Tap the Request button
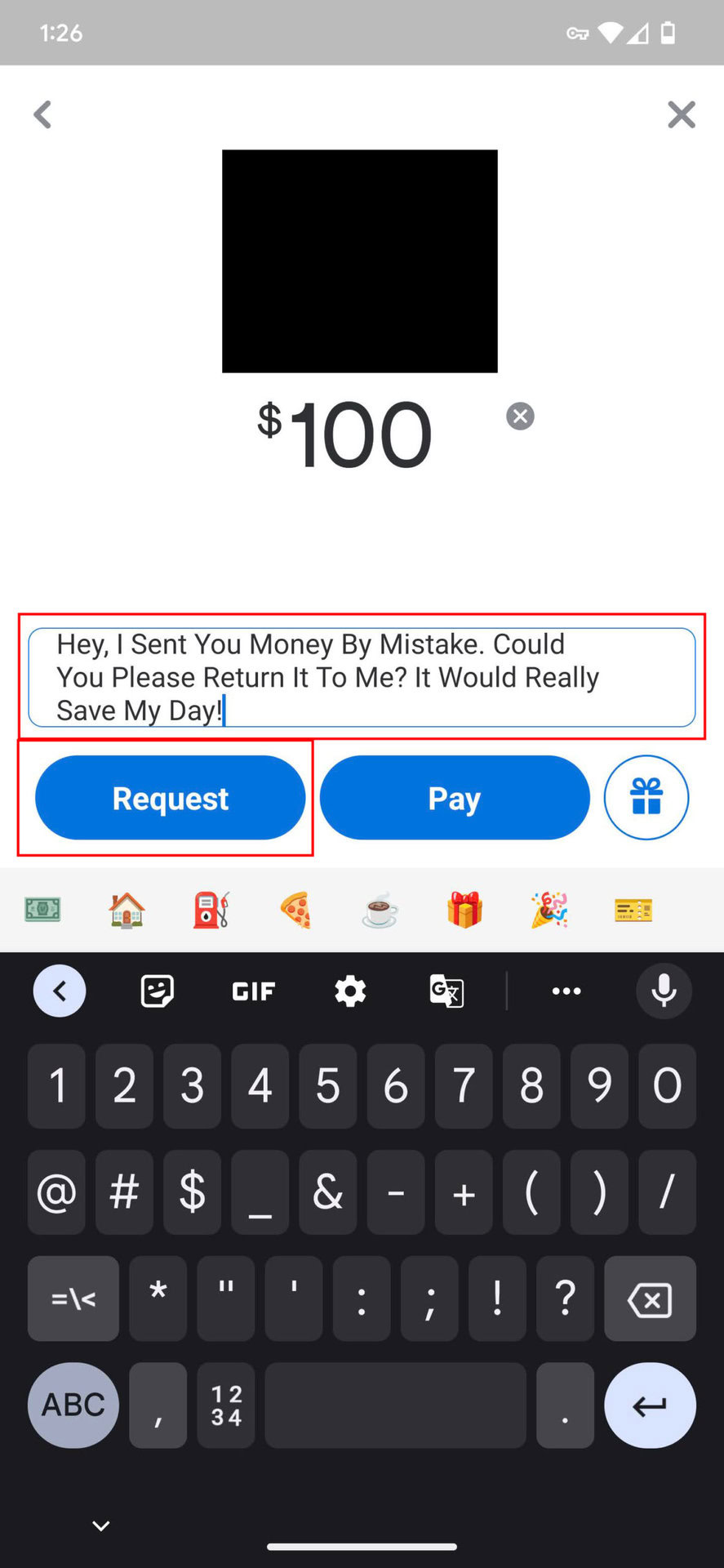Screen dimensions: 724x1568 tap(170, 798)
